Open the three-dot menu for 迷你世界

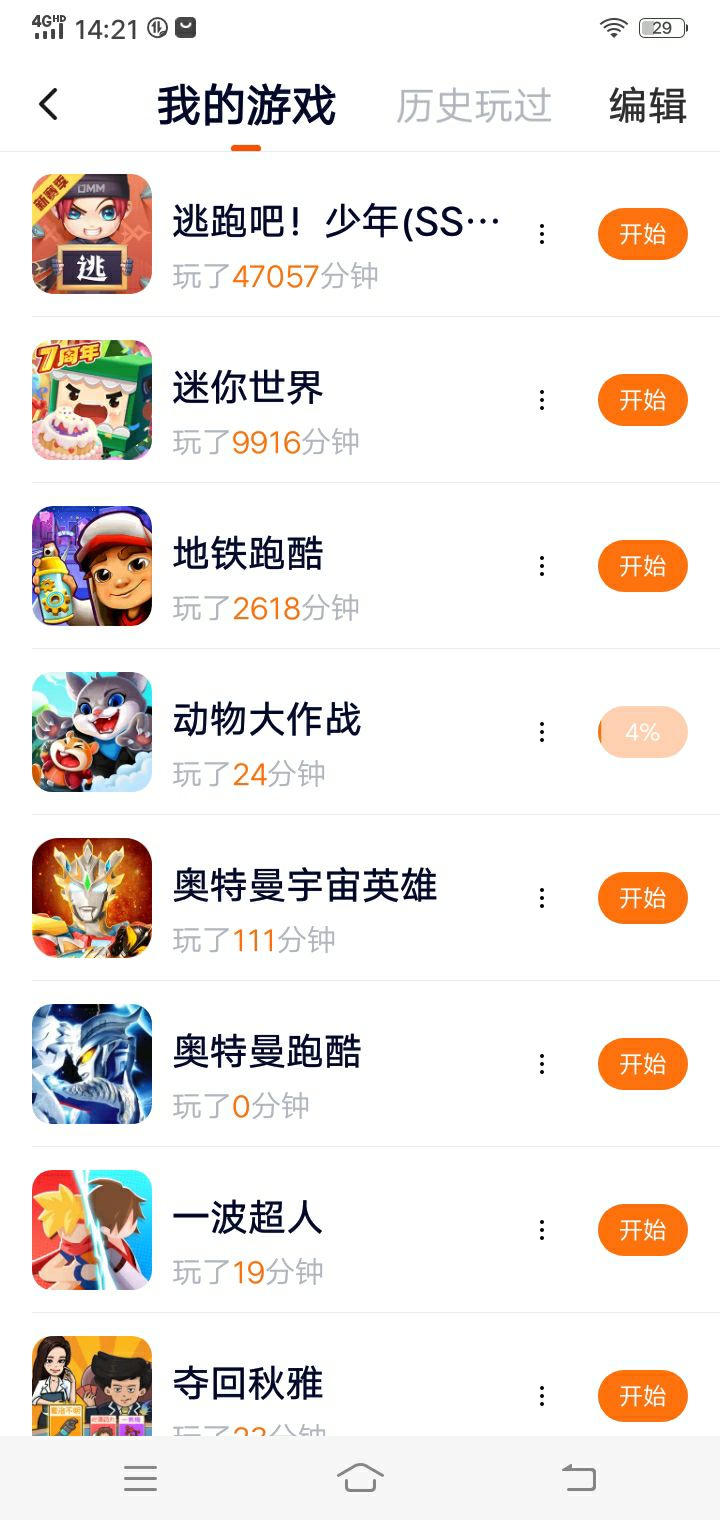pyautogui.click(x=542, y=401)
